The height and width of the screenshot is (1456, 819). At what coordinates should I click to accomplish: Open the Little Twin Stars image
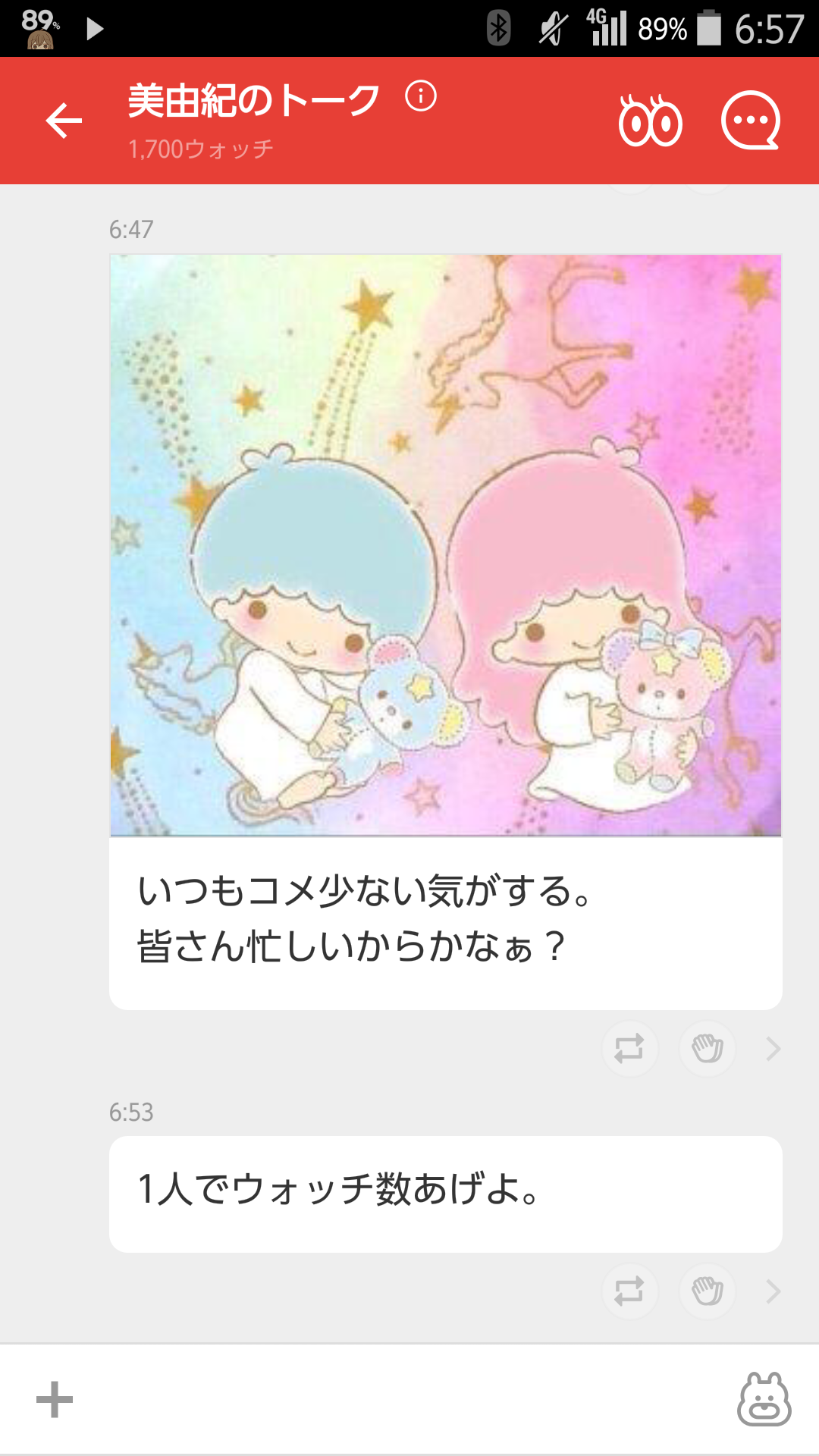pos(446,544)
